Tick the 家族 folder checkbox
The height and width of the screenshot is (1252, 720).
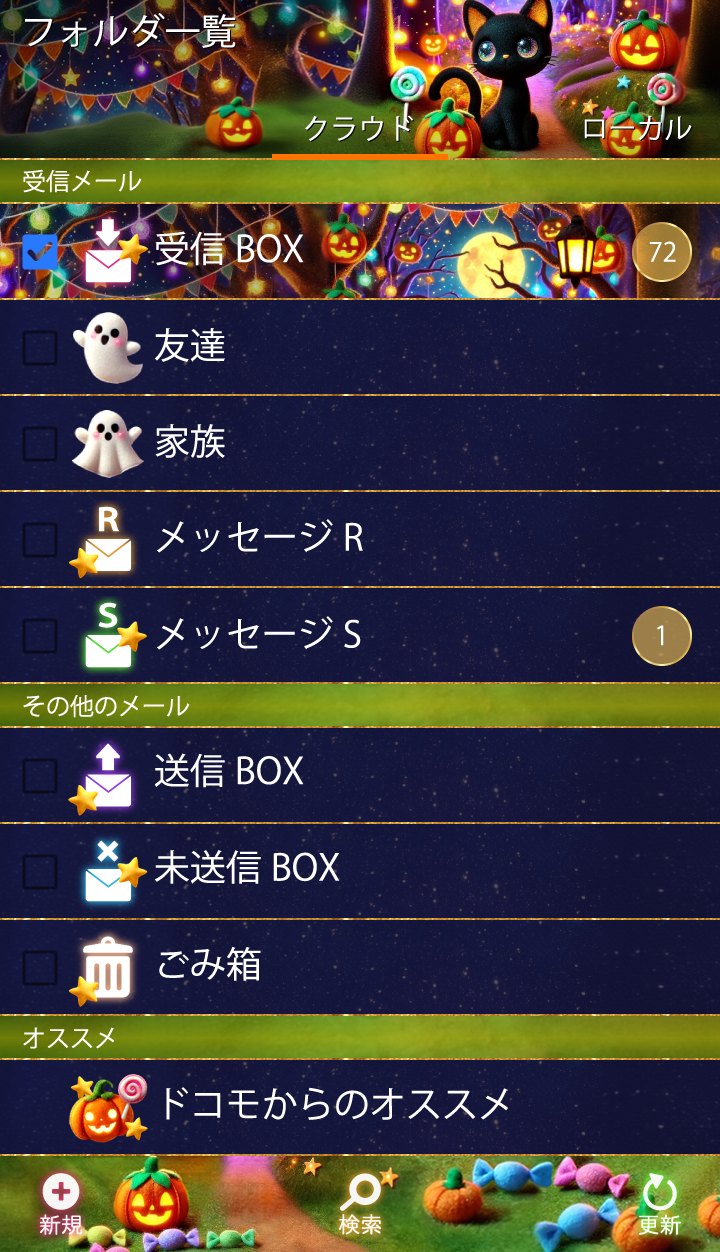click(40, 444)
